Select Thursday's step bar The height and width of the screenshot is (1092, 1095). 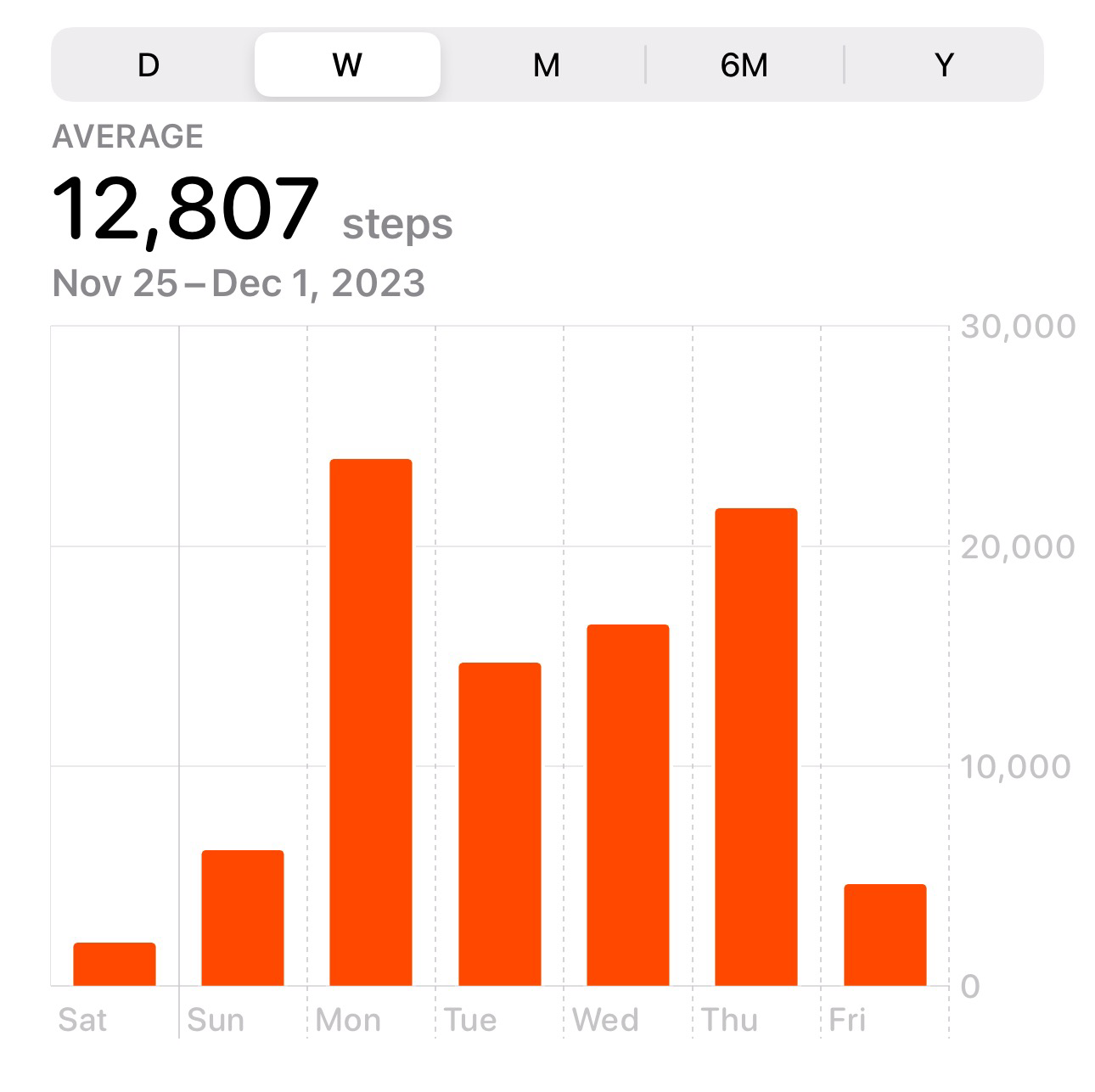756,747
